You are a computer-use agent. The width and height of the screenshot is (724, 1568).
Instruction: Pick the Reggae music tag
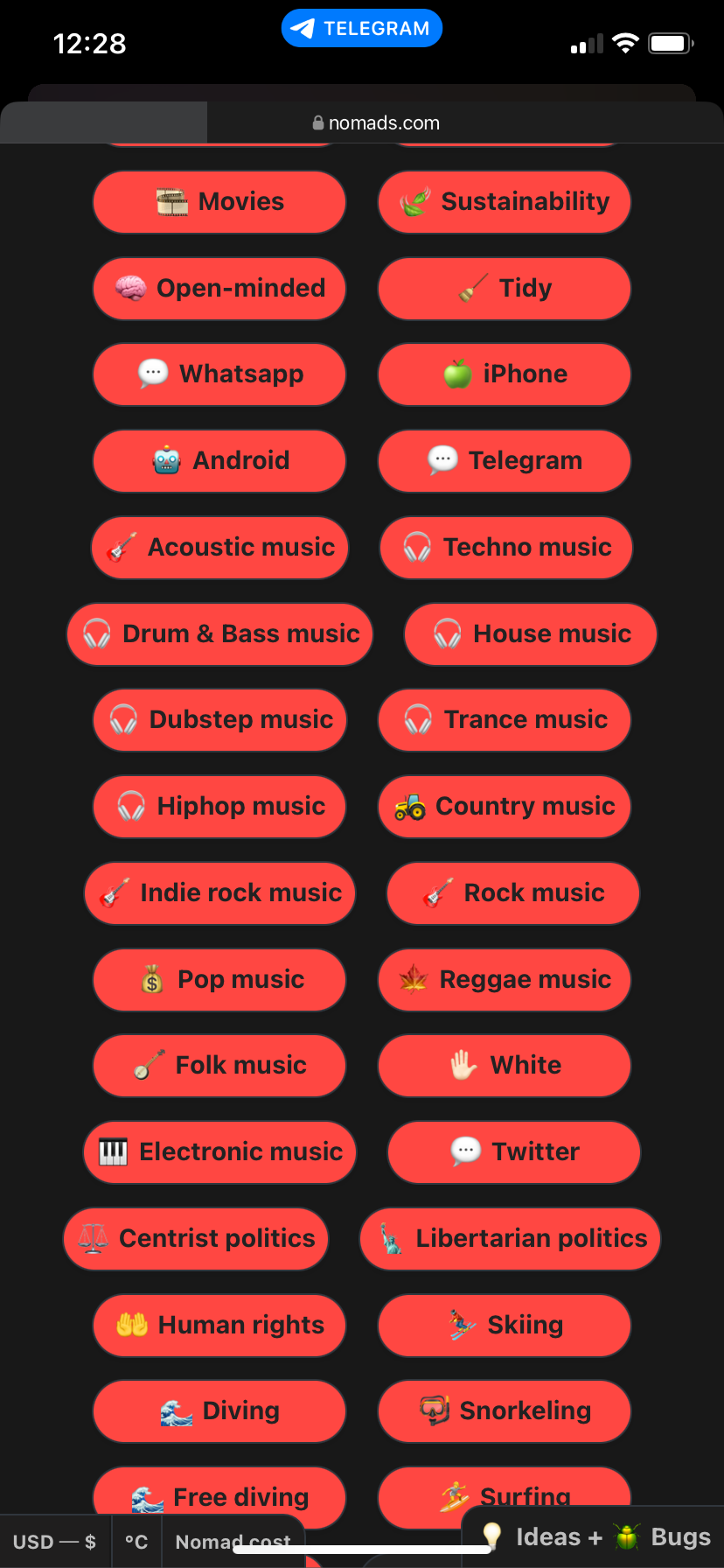(x=505, y=979)
